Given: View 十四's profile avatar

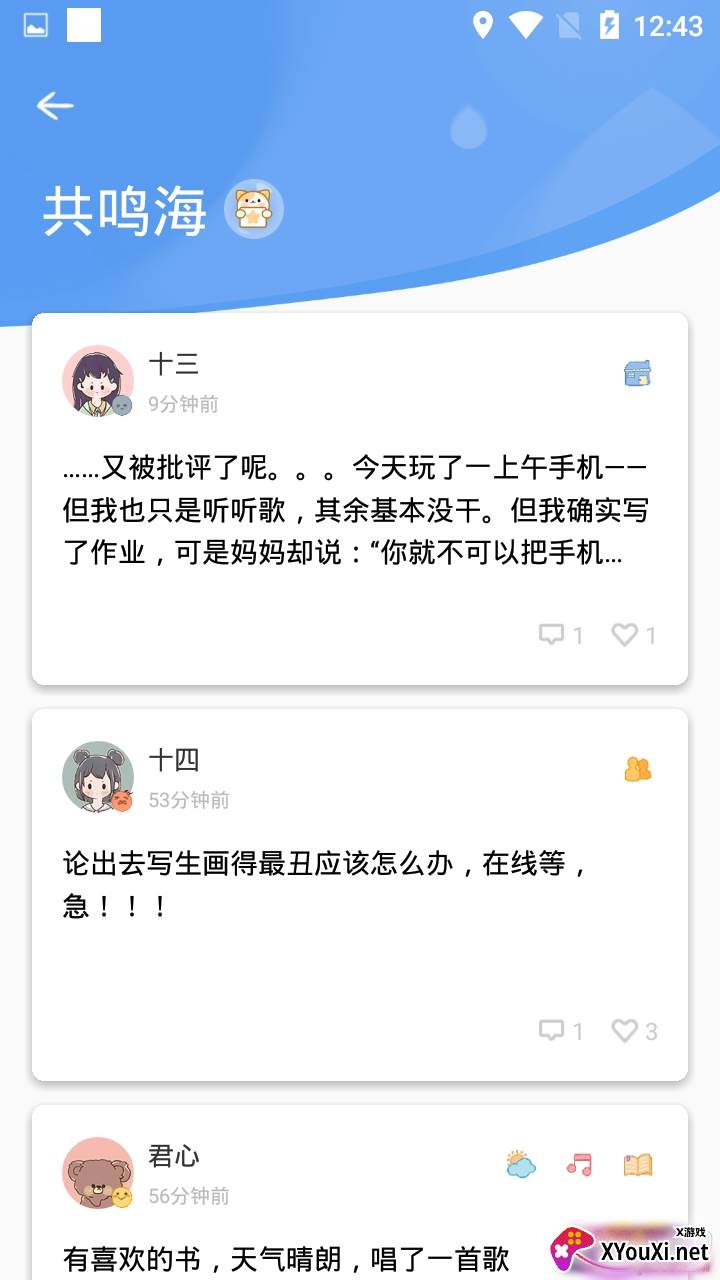Looking at the screenshot, I should pos(98,777).
